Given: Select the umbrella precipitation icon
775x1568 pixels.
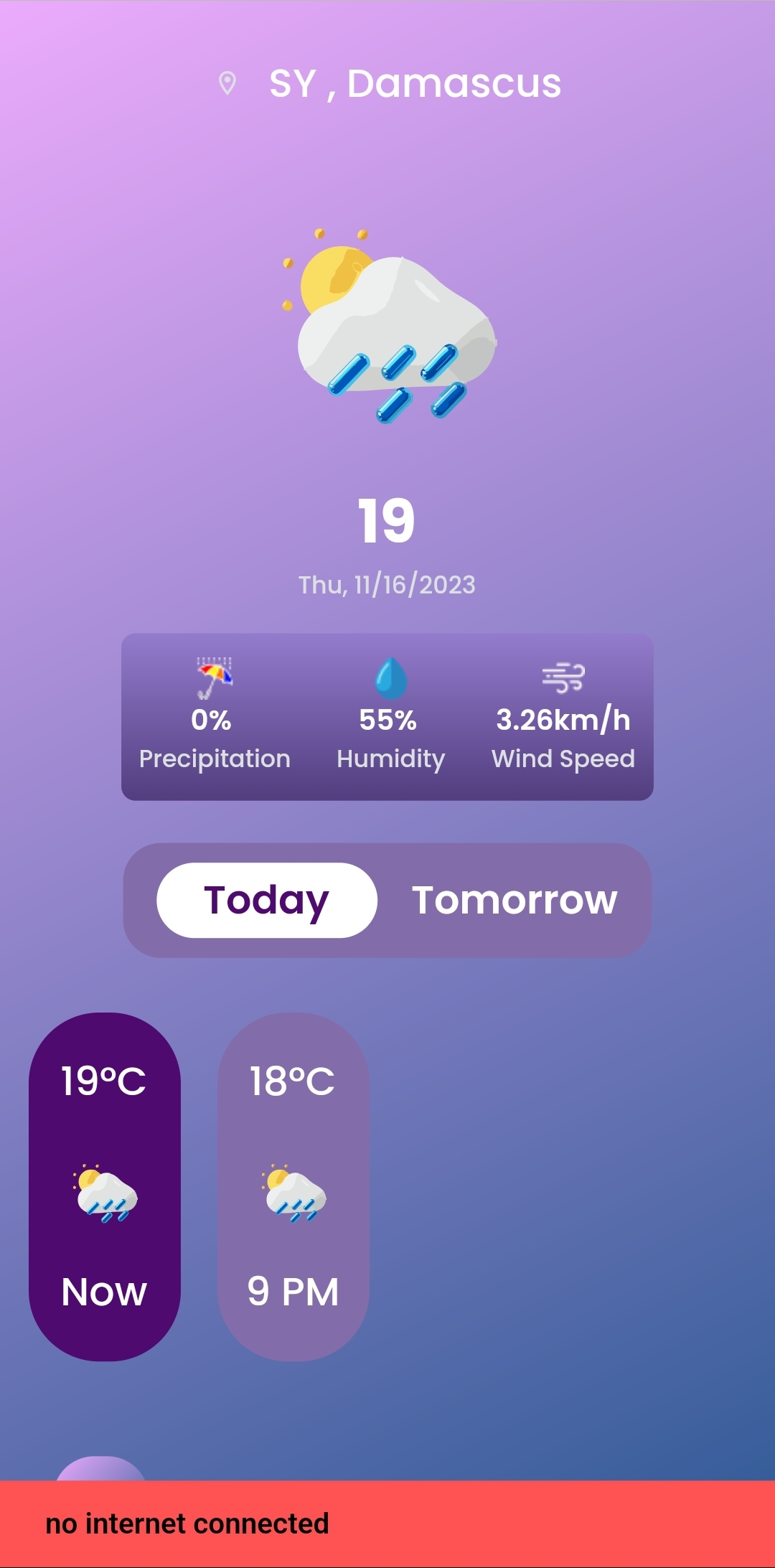Looking at the screenshot, I should point(215,677).
